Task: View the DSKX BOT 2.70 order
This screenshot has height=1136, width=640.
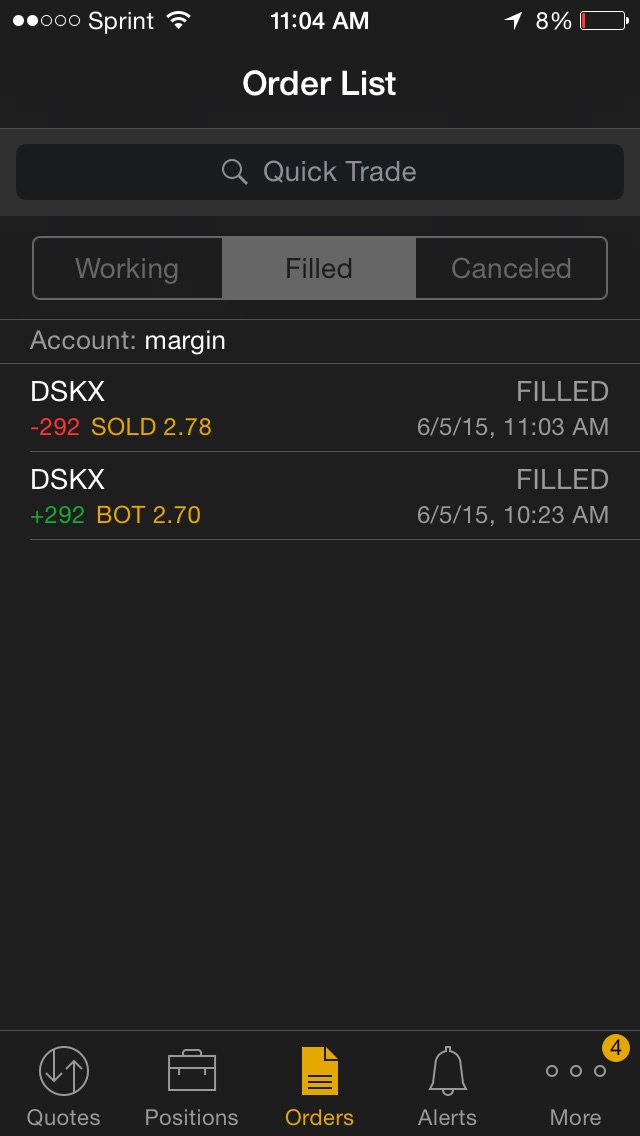Action: [320, 496]
